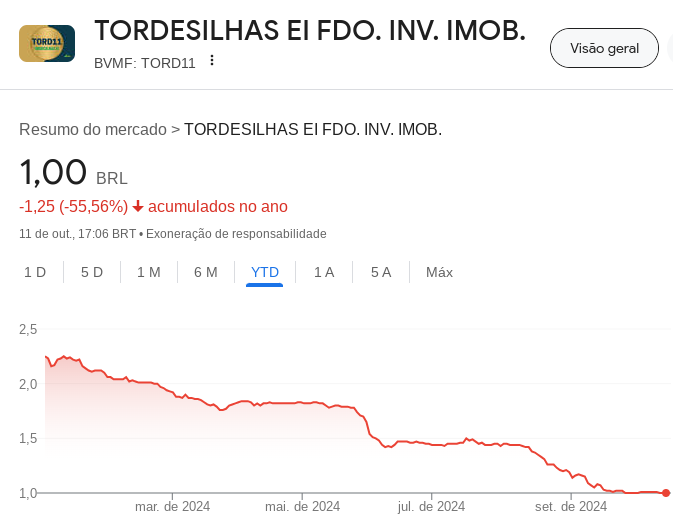
Task: Show the Máx time range
Action: tap(439, 272)
